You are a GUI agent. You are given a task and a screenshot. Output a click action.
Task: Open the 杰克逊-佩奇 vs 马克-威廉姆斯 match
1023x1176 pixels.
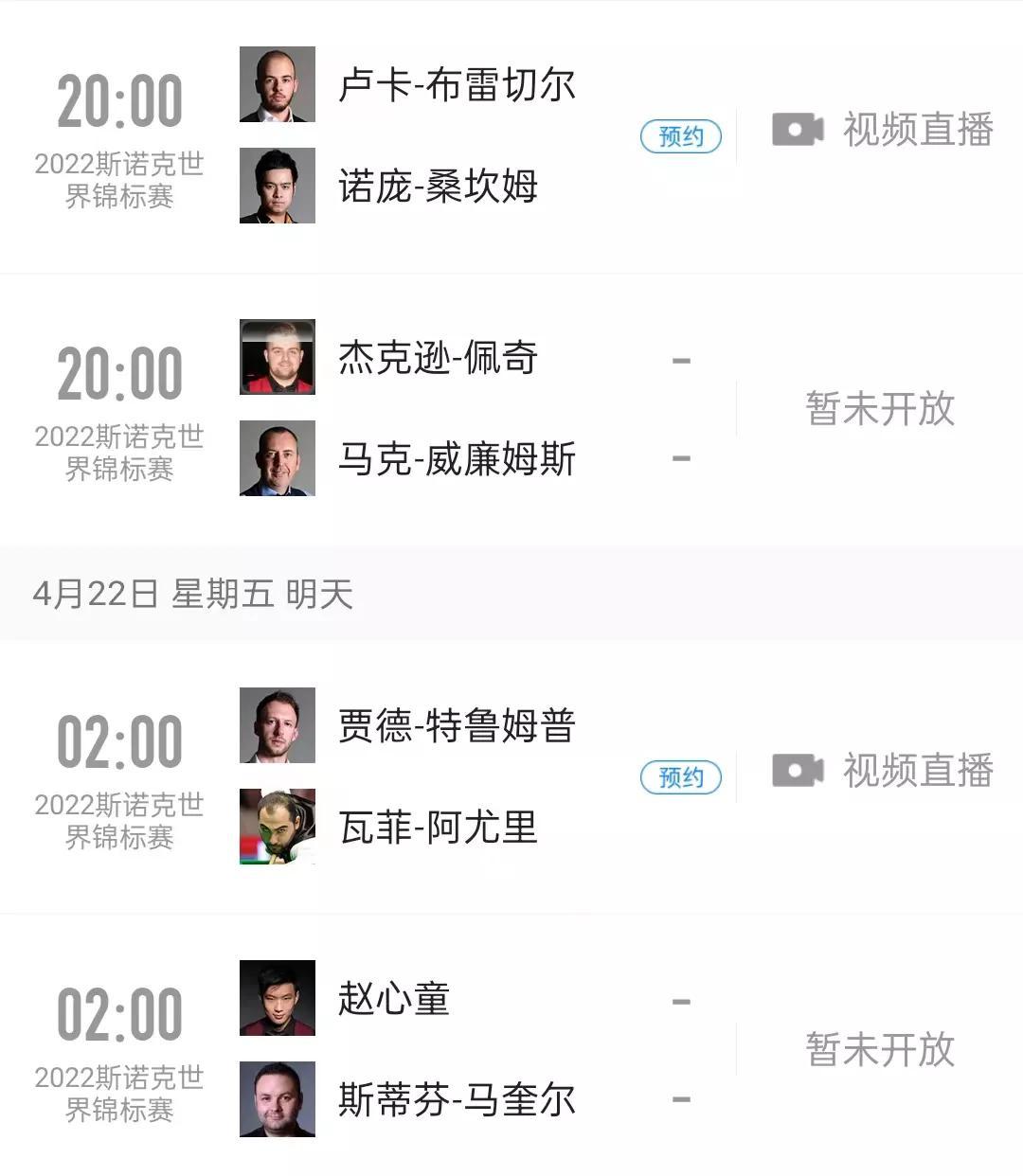tap(455, 408)
